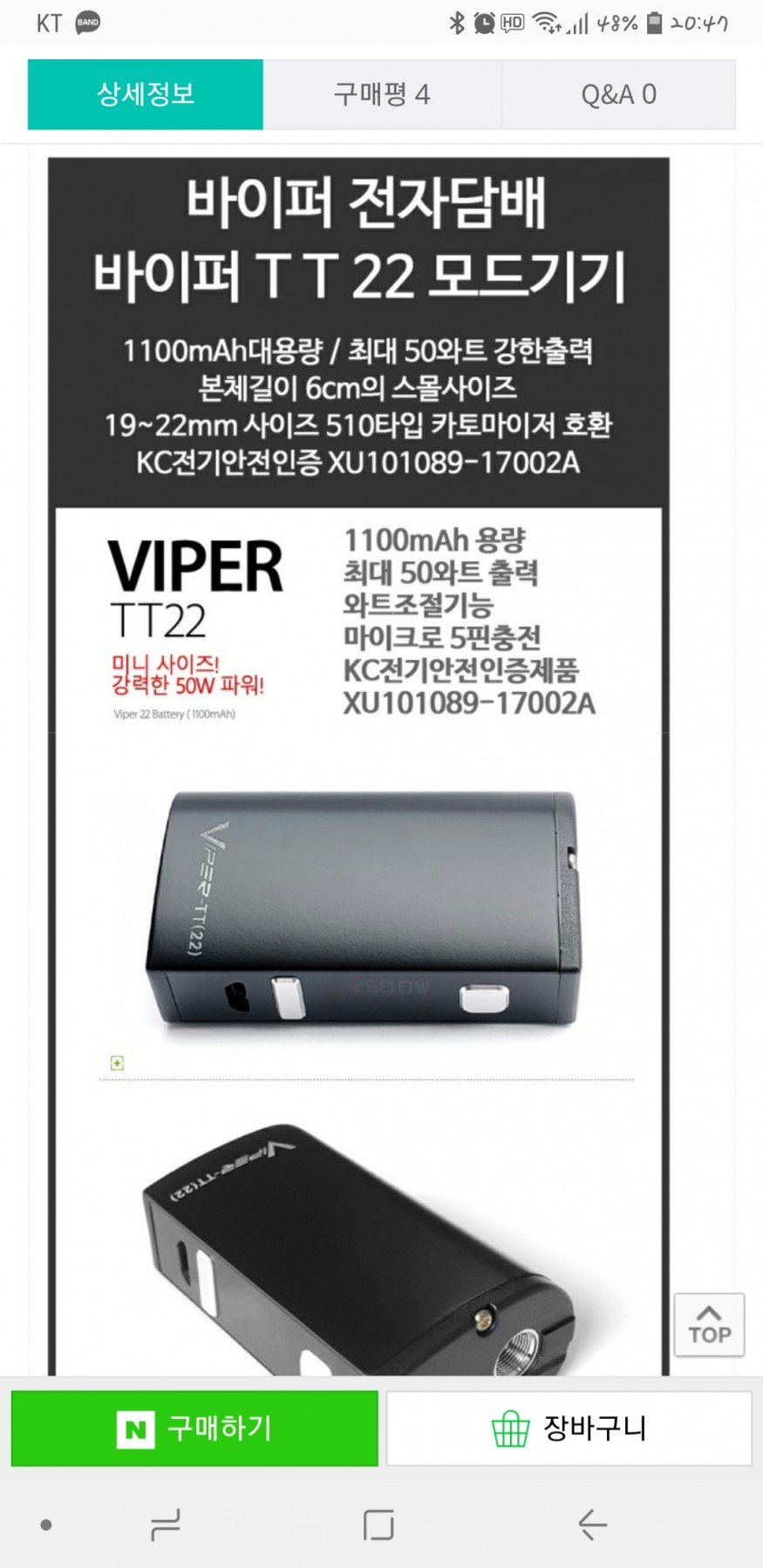763x1568 pixels.
Task: Tap the 구매하기 buy button
Action: (194, 1429)
